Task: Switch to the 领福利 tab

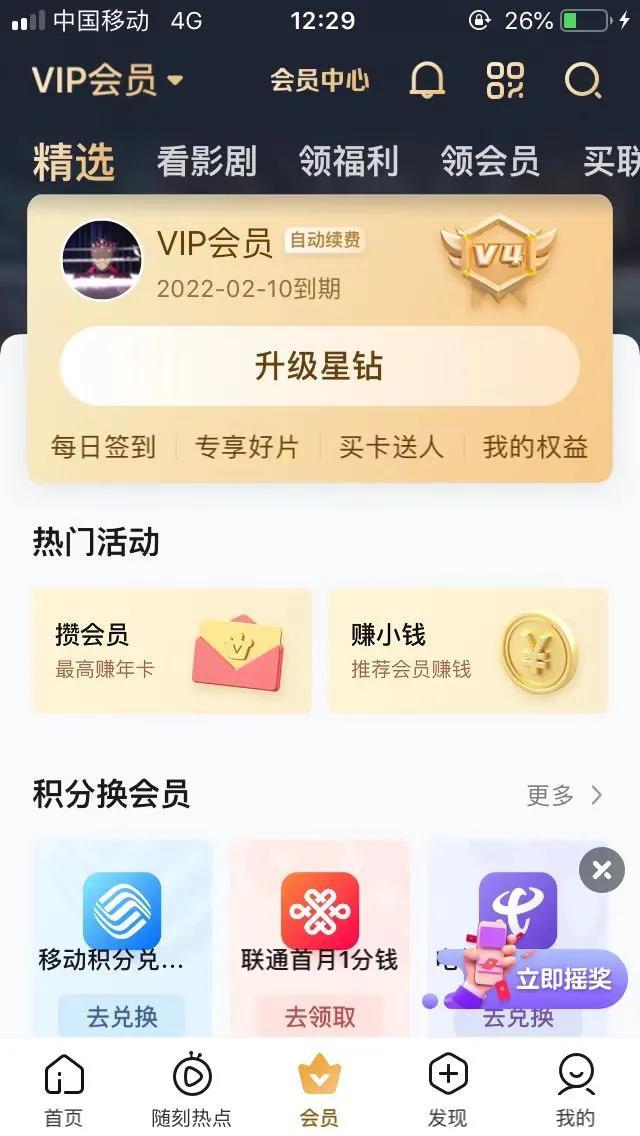Action: point(348,161)
